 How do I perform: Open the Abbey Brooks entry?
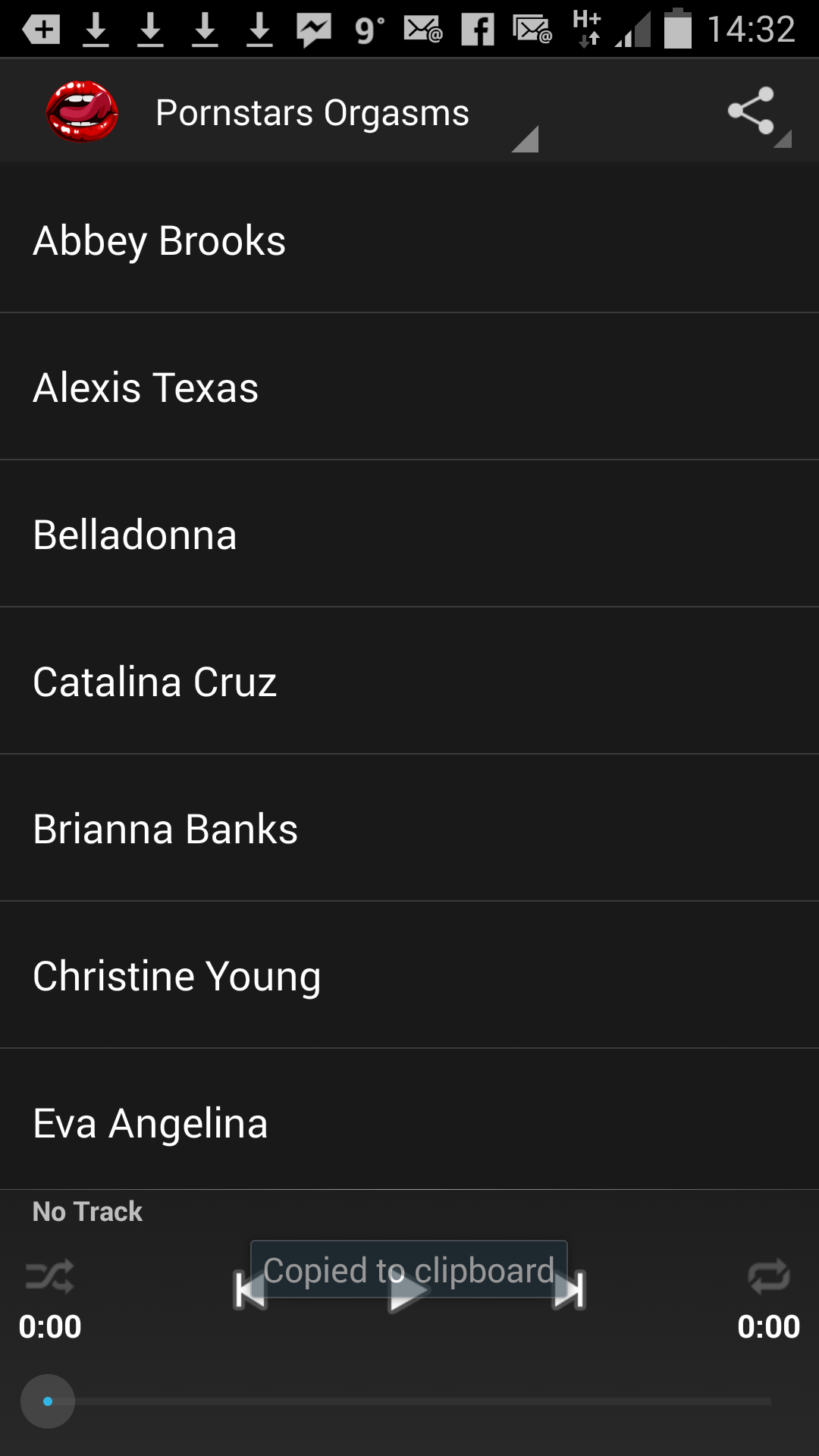point(409,240)
